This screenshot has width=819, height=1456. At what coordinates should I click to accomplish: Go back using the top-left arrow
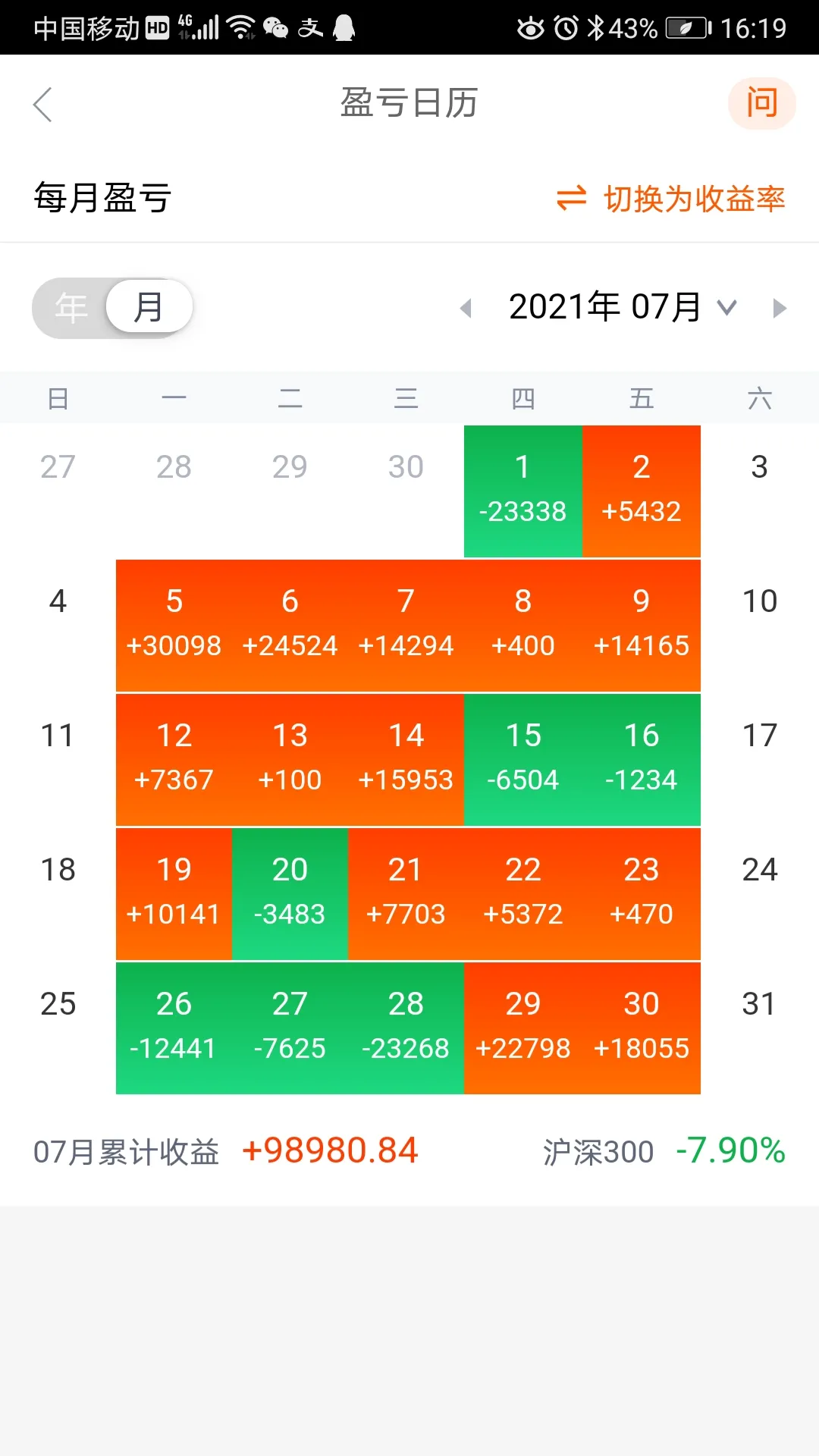[43, 104]
